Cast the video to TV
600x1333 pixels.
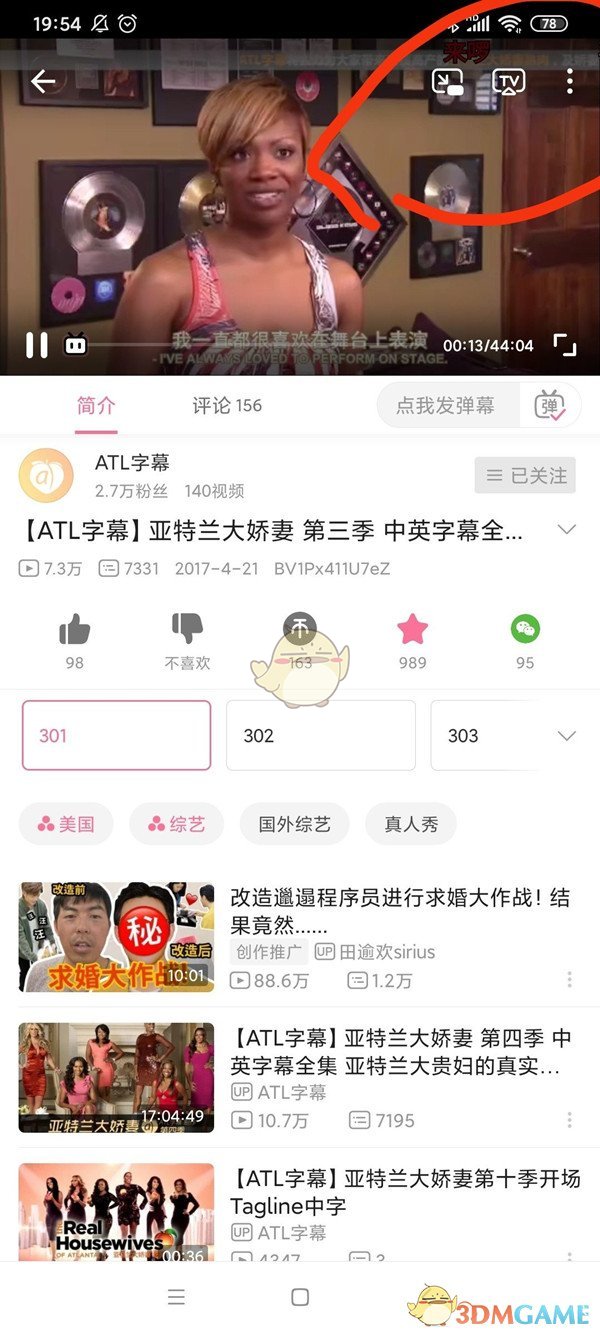tap(509, 82)
